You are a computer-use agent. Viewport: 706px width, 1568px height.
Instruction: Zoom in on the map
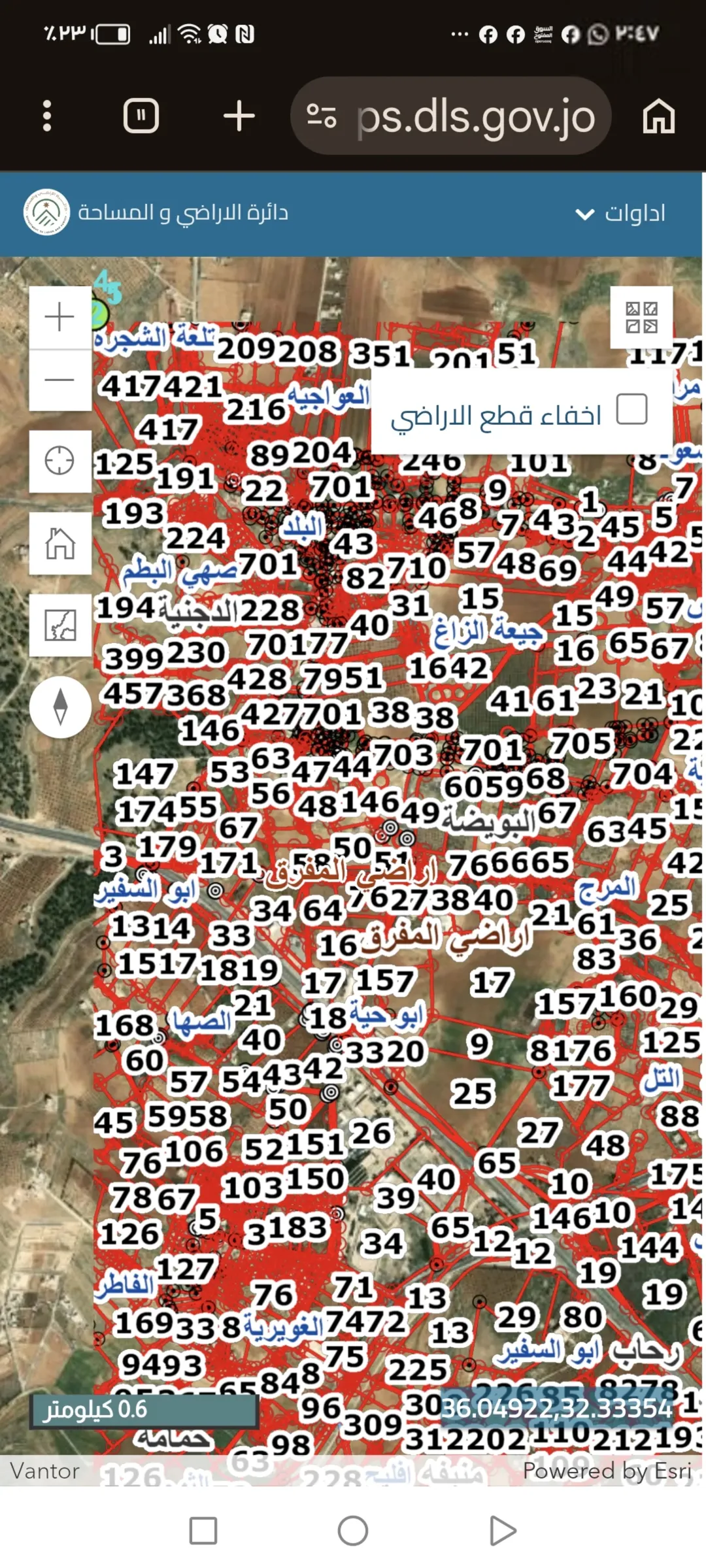coord(60,317)
